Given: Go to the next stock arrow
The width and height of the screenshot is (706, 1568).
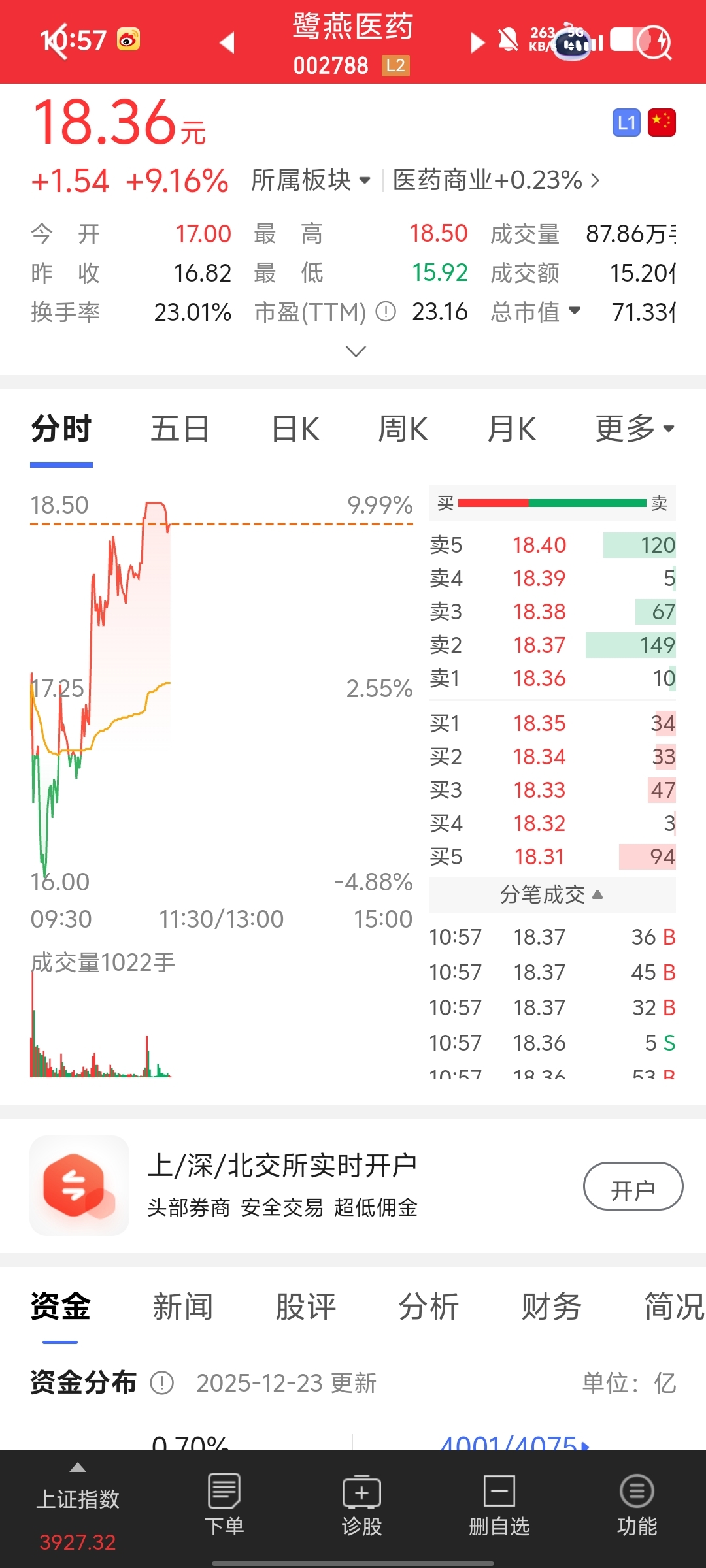Looking at the screenshot, I should (478, 43).
